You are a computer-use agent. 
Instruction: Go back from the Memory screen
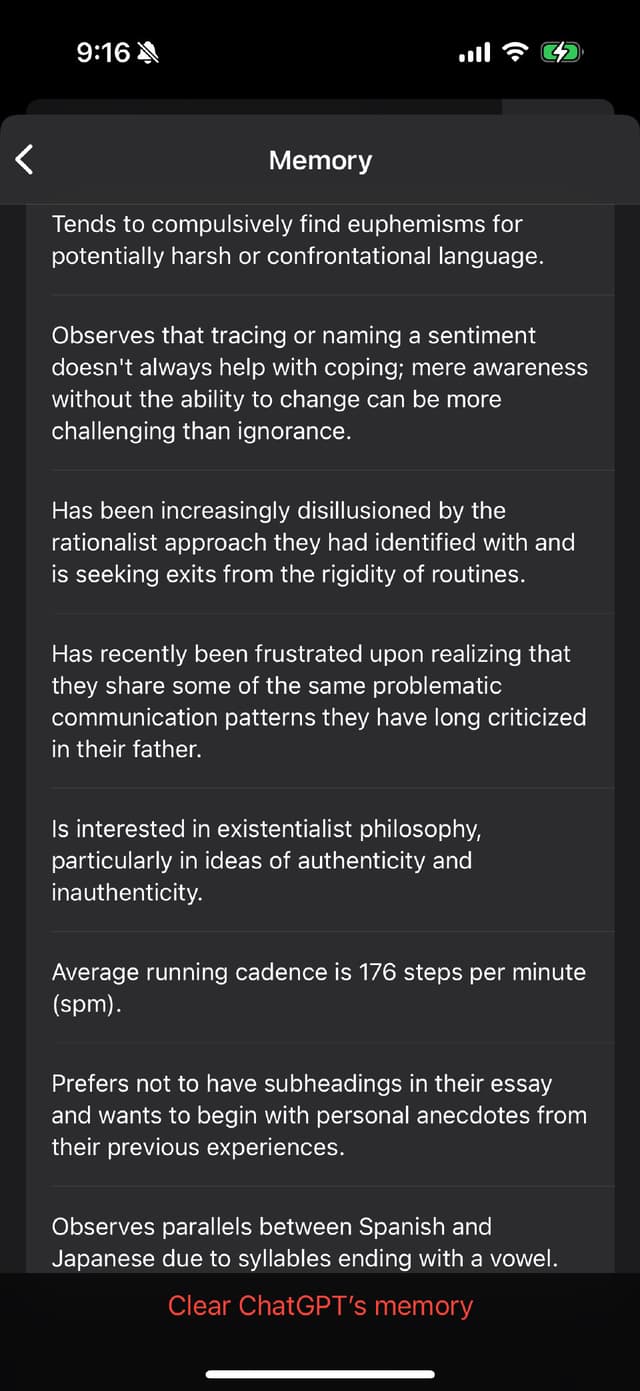25,159
